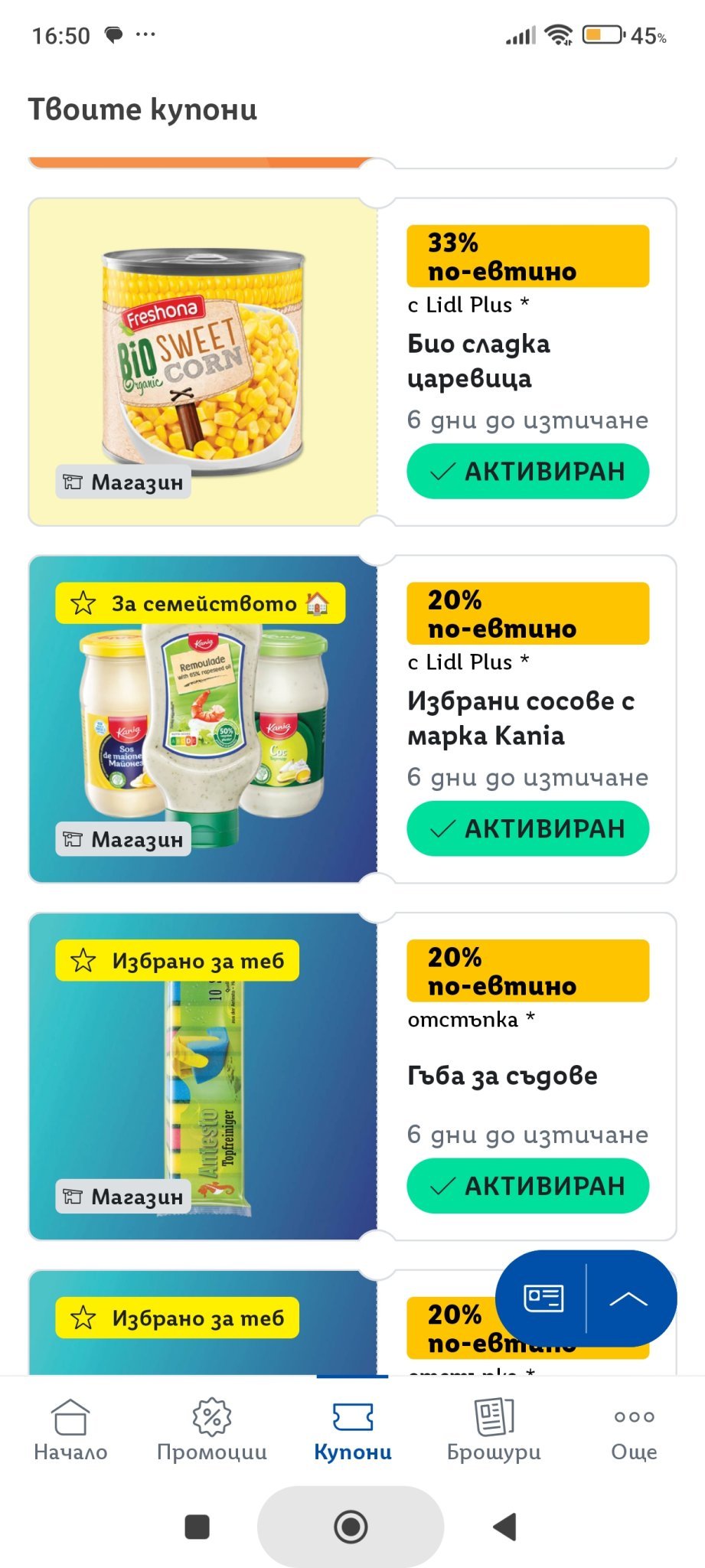This screenshot has width=705, height=1568.
Task: Tap АКТИВИРАН on the Гъба за съдове coupon
Action: [x=527, y=1186]
